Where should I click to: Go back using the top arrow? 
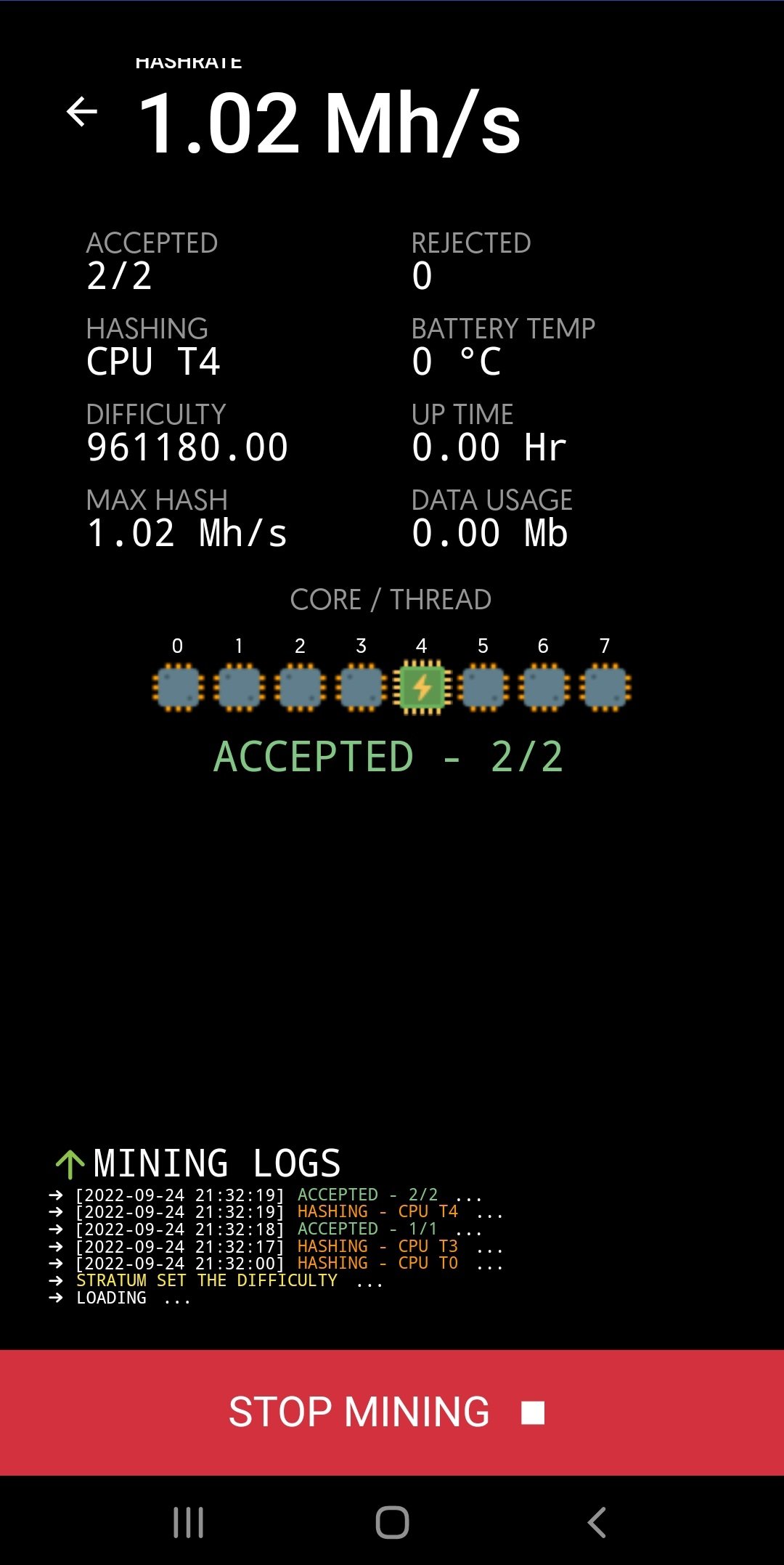pyautogui.click(x=82, y=112)
